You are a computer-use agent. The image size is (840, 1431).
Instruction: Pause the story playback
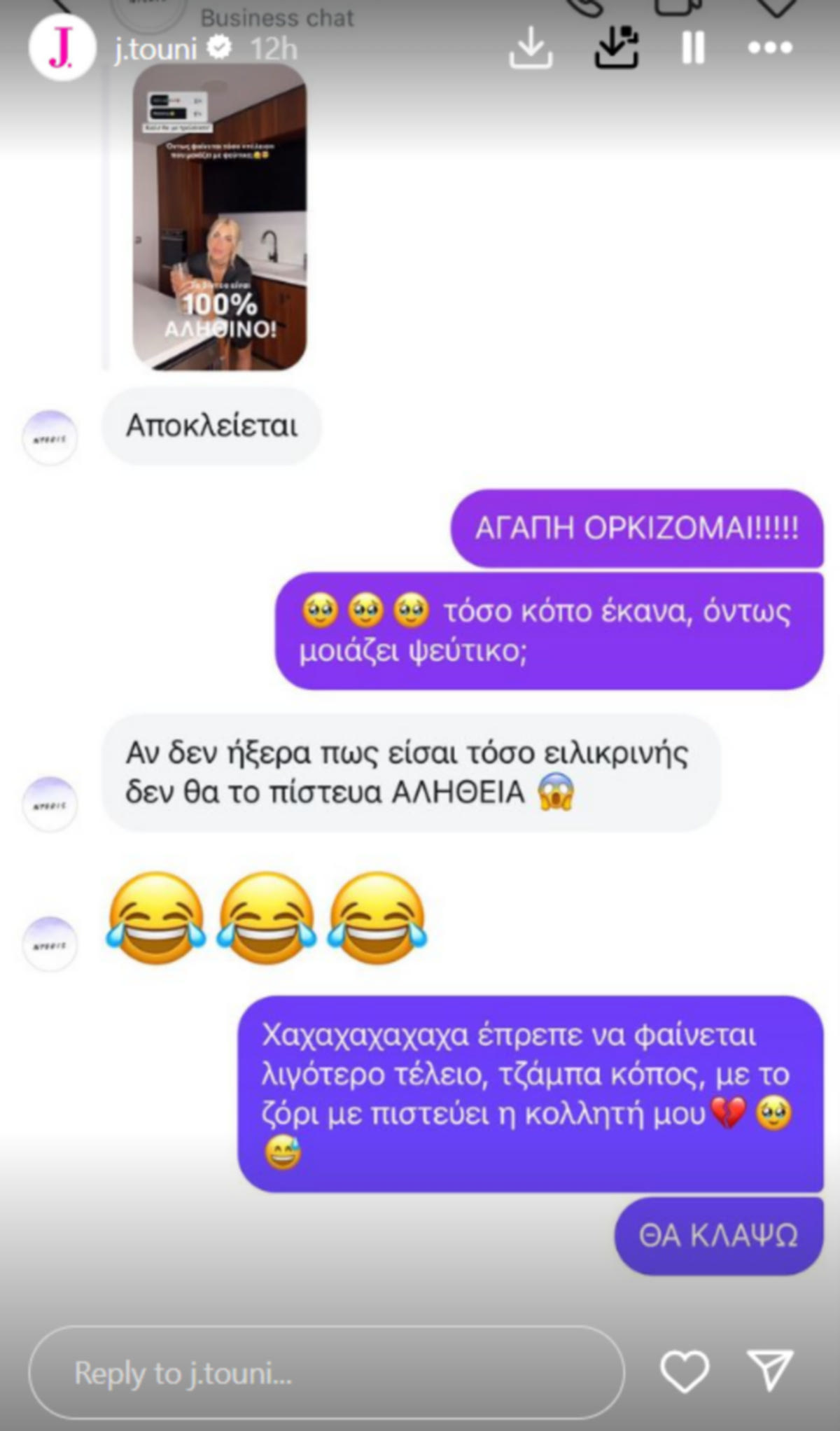pos(693,48)
